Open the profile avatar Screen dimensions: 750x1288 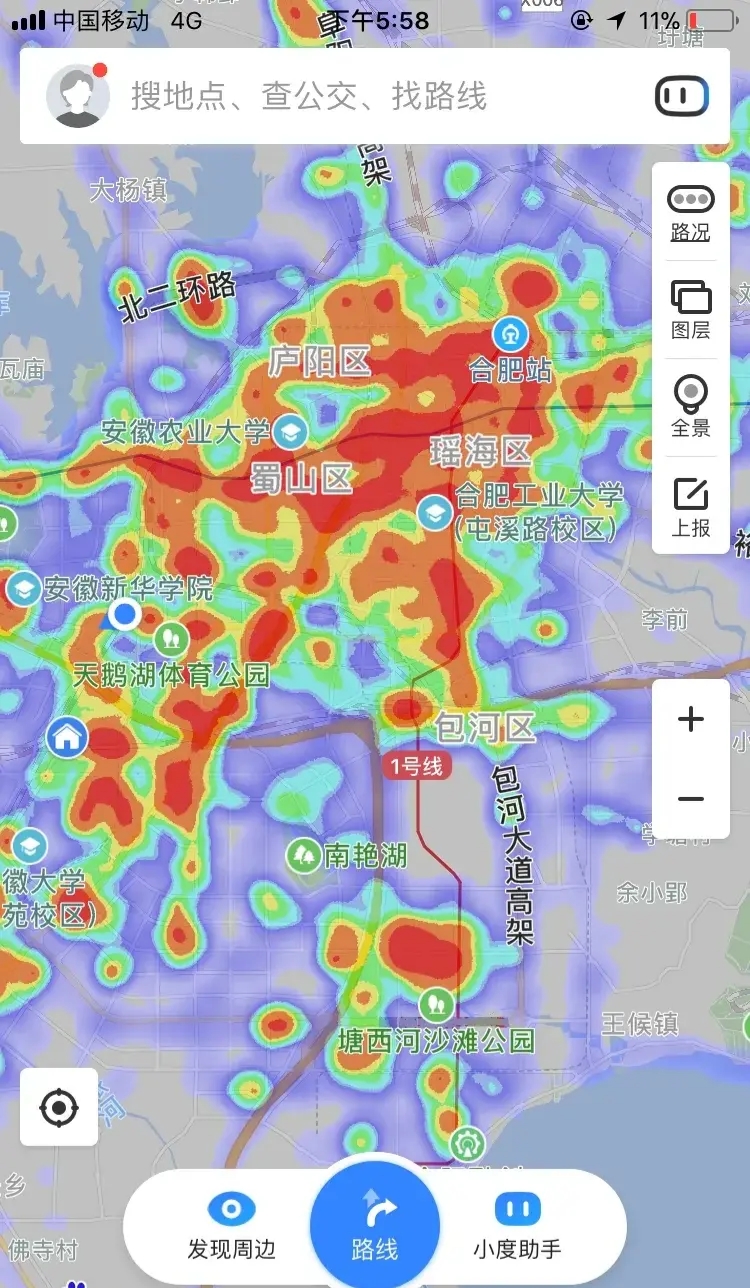pos(77,96)
